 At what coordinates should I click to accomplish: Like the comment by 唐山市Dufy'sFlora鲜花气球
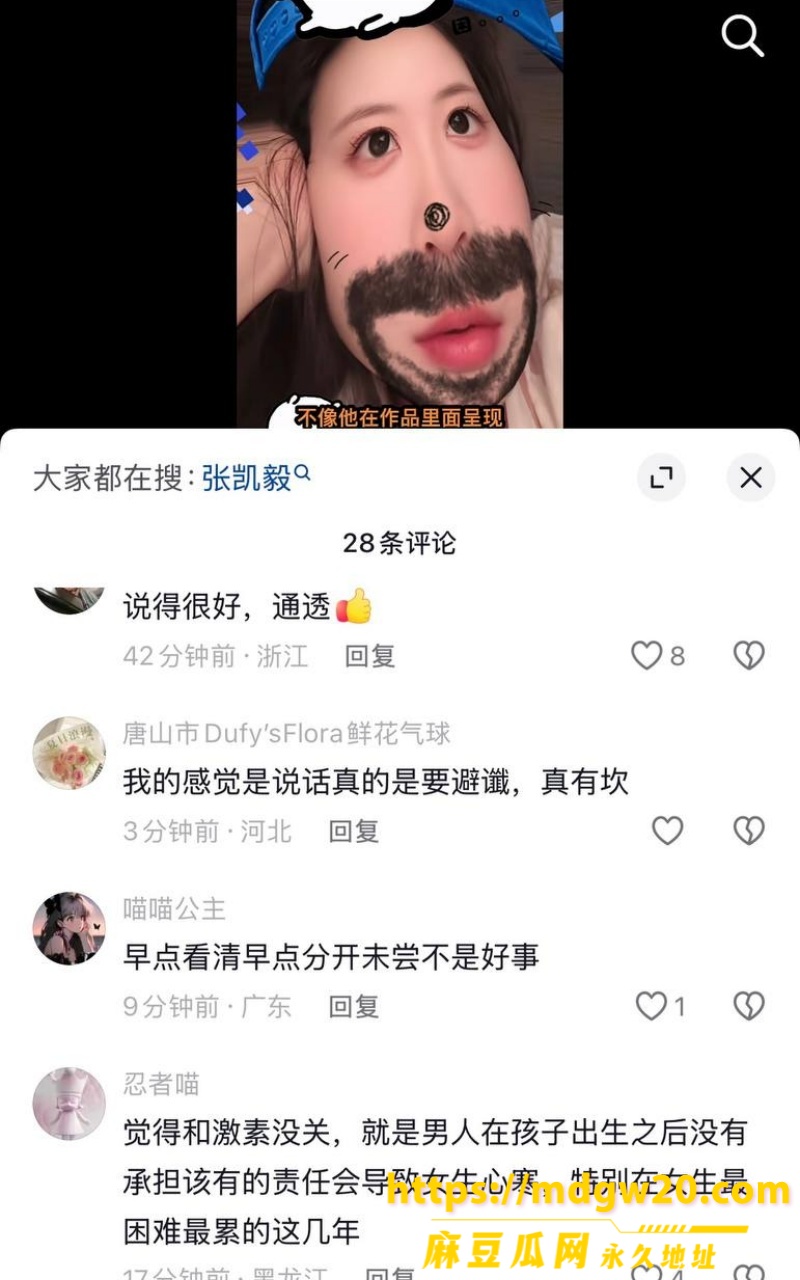point(667,831)
